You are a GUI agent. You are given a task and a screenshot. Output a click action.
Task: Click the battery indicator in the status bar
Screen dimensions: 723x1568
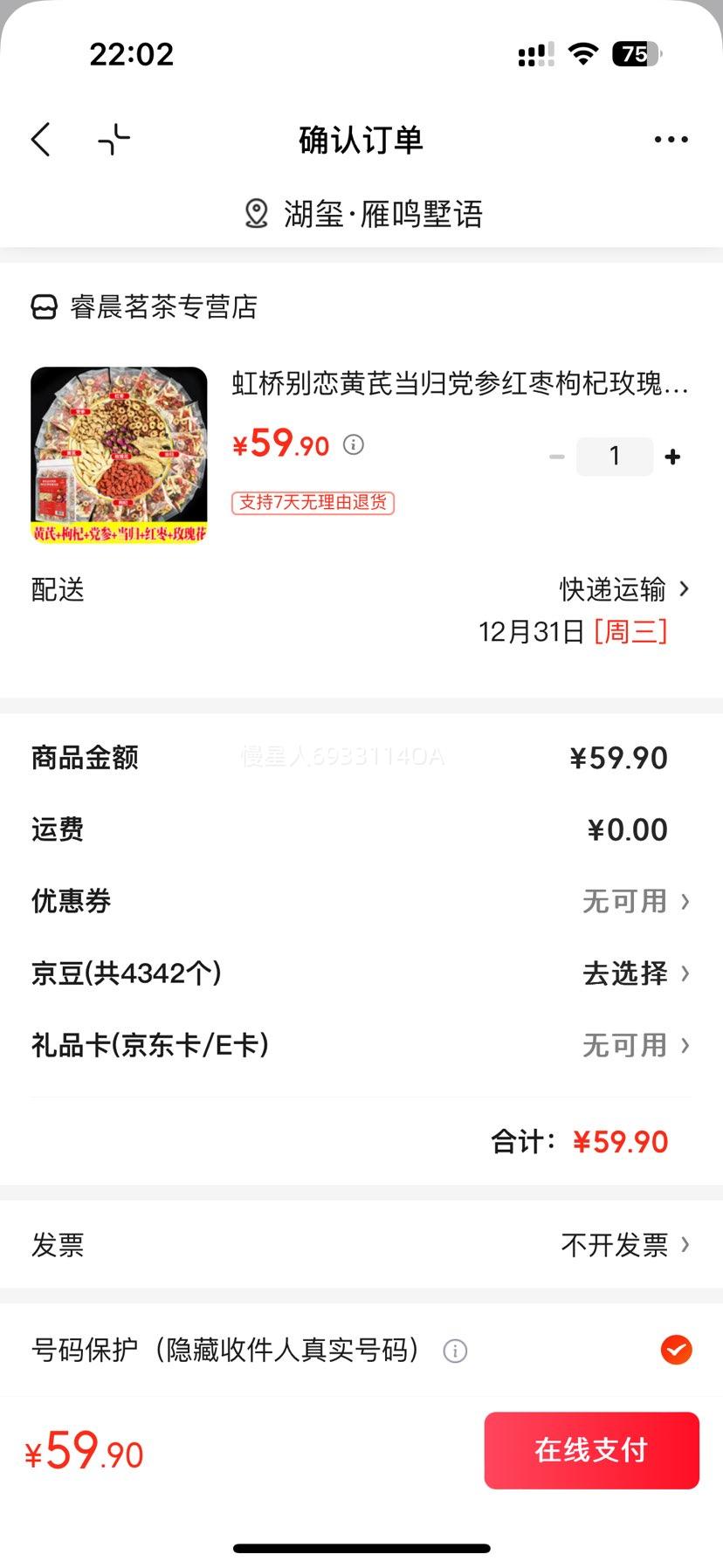tap(637, 54)
